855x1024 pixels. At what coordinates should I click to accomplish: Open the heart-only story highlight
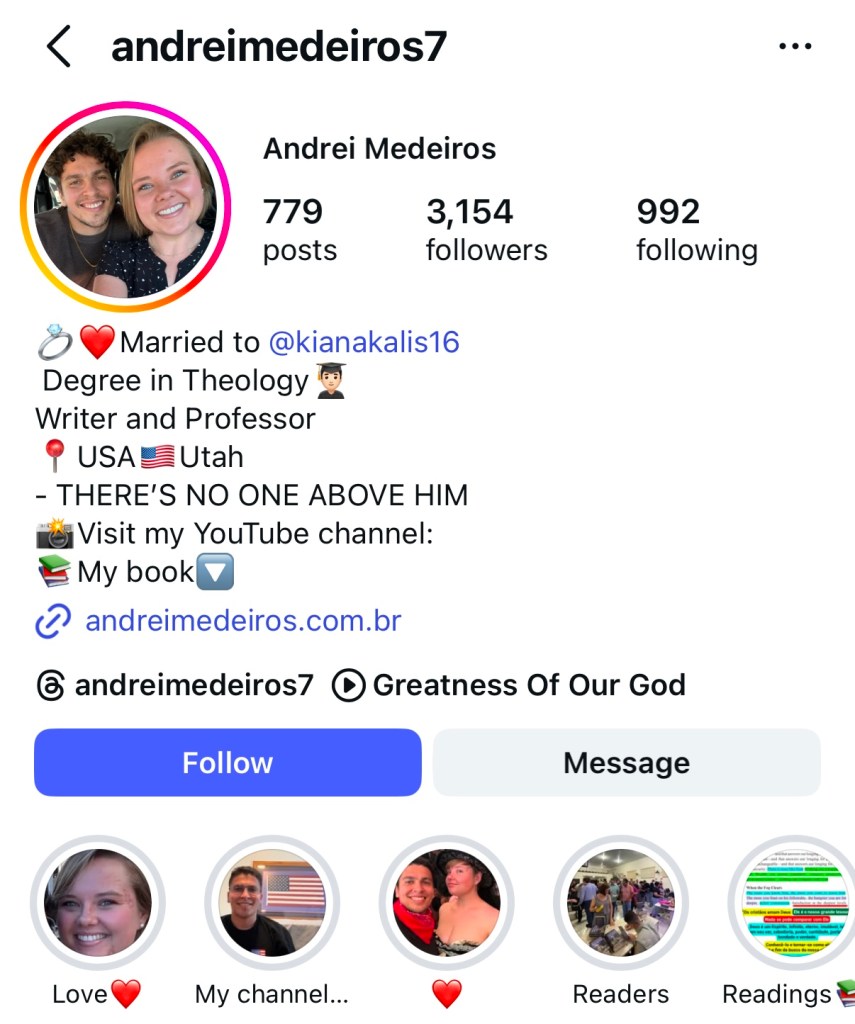446,903
